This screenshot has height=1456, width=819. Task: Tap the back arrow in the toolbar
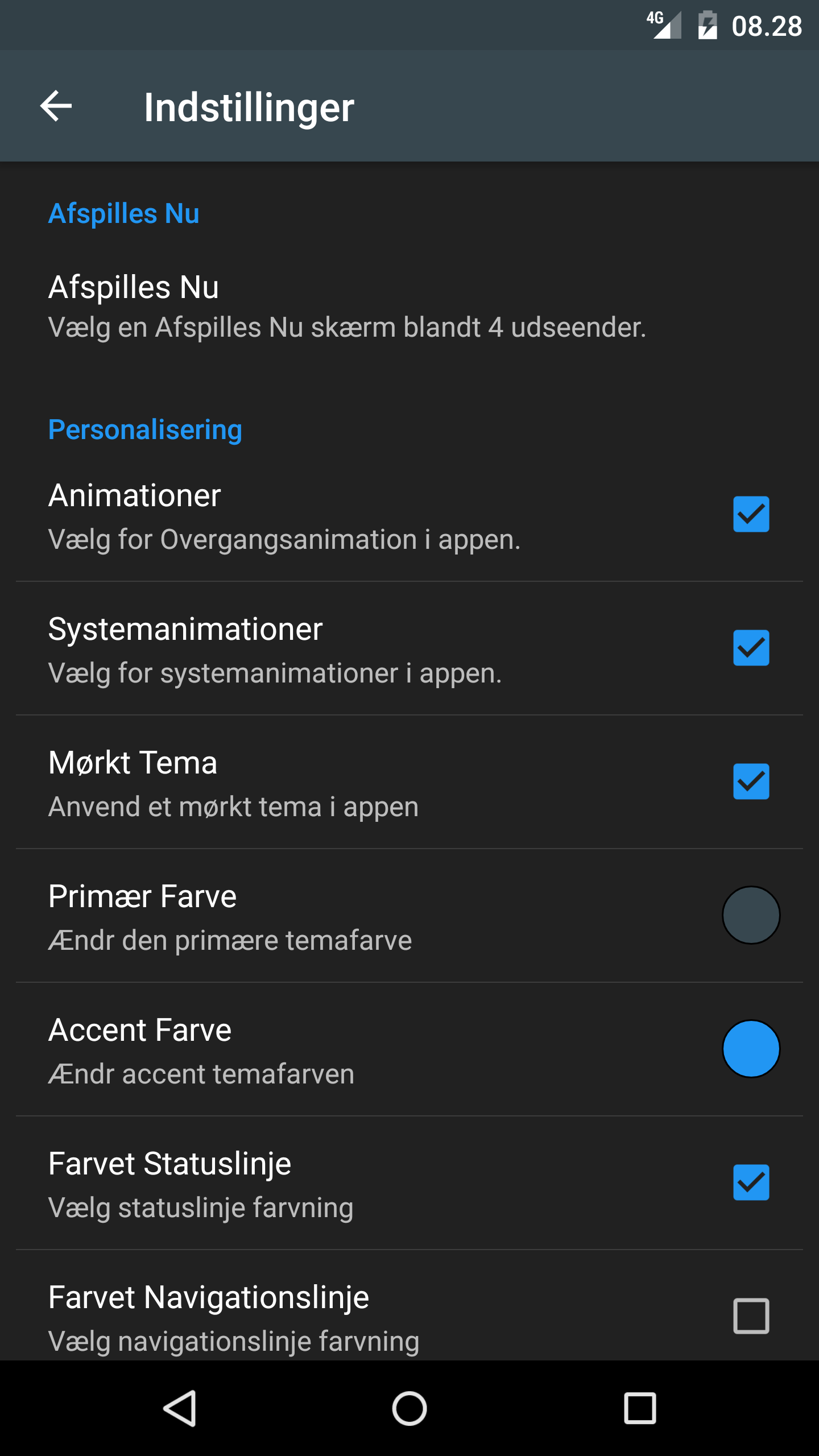[x=56, y=106]
